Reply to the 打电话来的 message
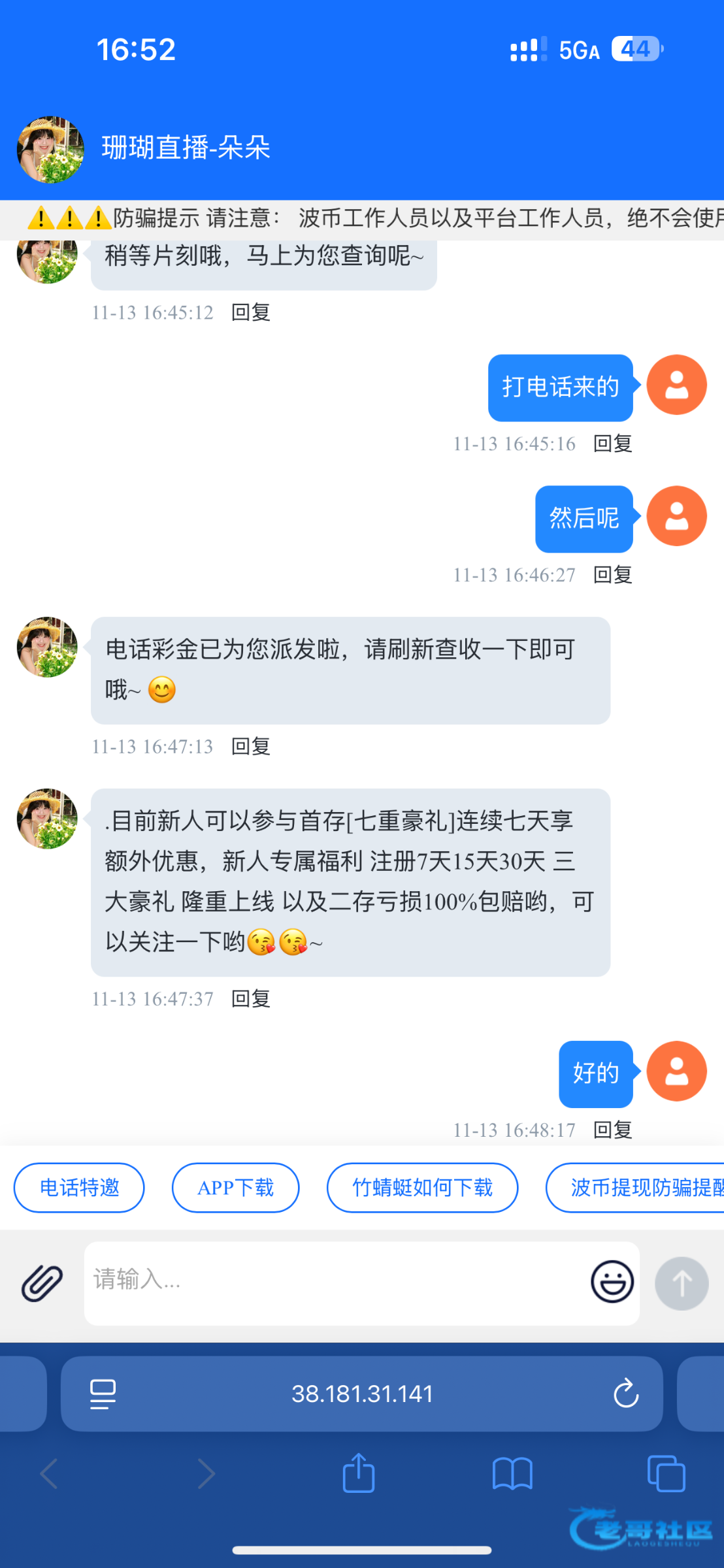724x1568 pixels. point(612,444)
